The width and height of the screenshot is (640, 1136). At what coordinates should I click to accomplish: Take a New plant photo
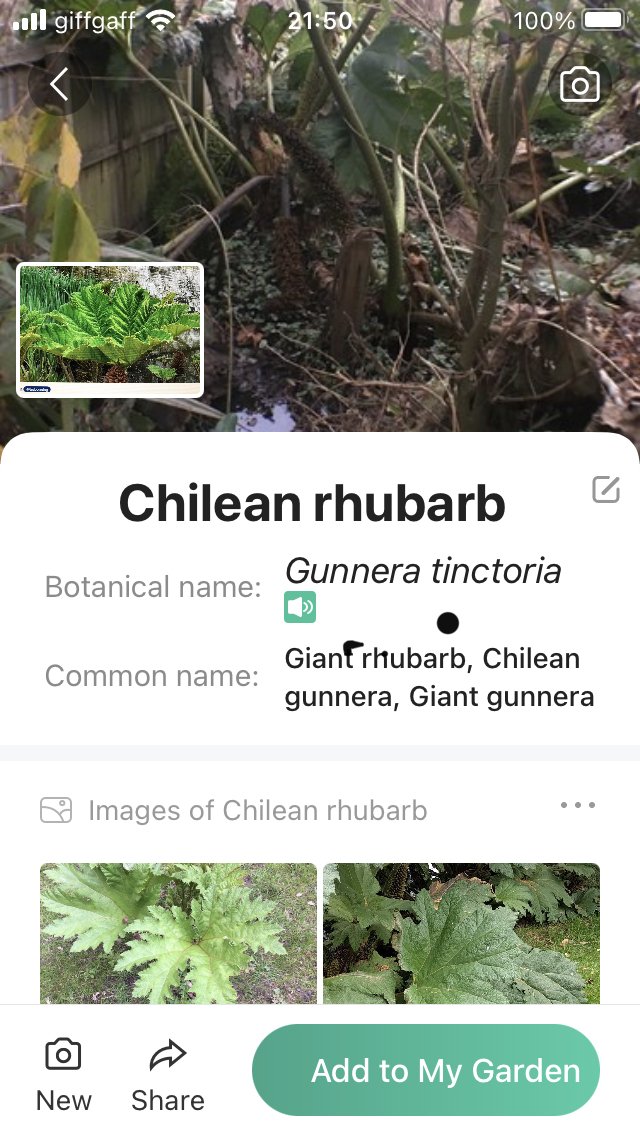tap(63, 1075)
